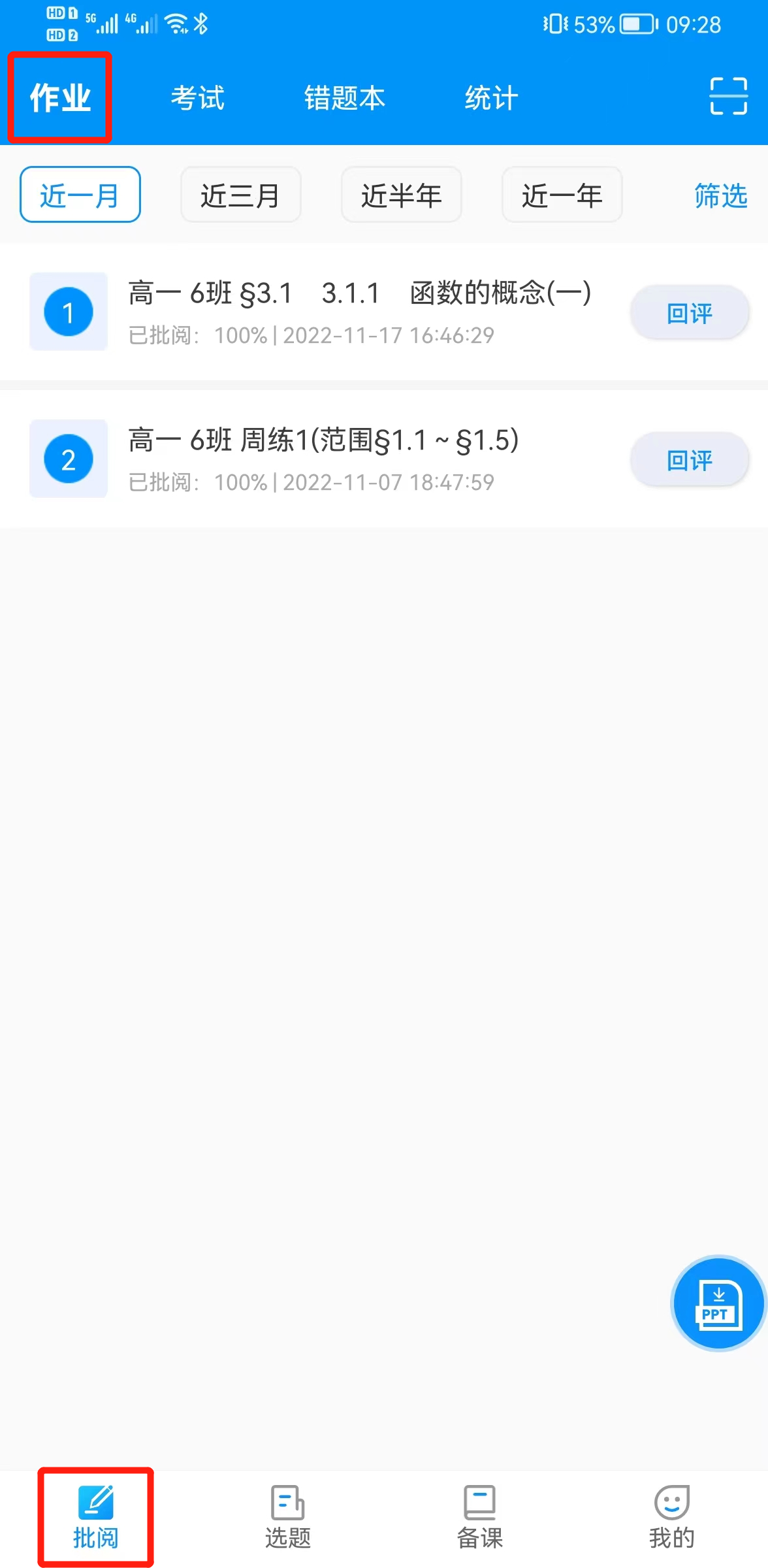Open the 错题本 tab
Screen dimensions: 768x1568
pos(344,98)
